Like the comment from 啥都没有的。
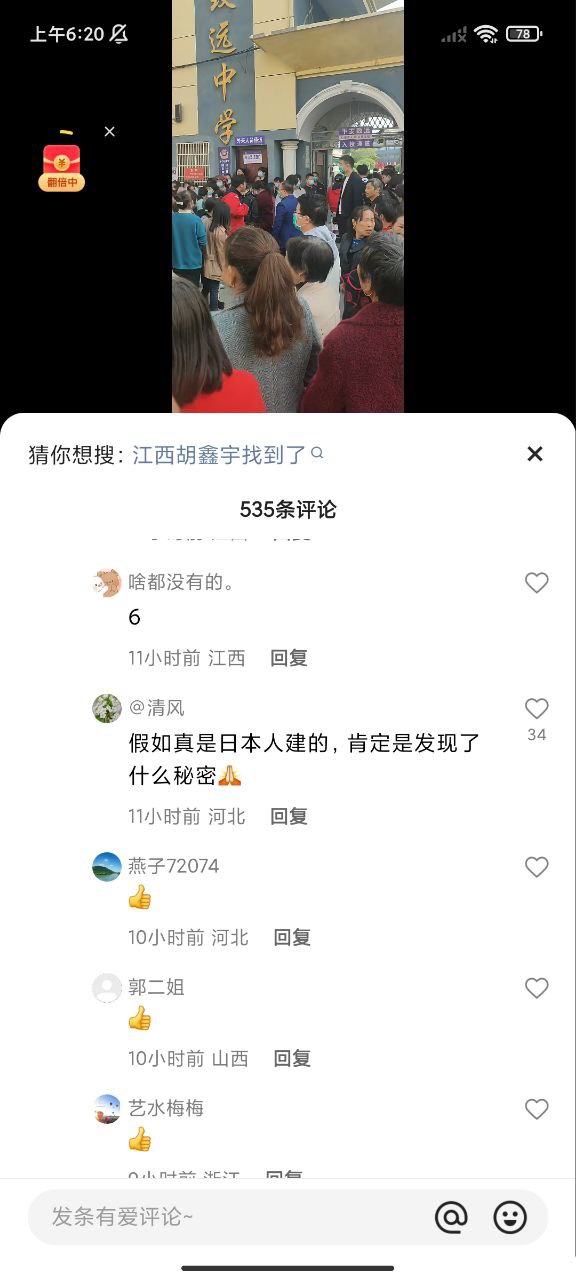Screen dimensions: 576x1280 pyautogui.click(x=537, y=583)
